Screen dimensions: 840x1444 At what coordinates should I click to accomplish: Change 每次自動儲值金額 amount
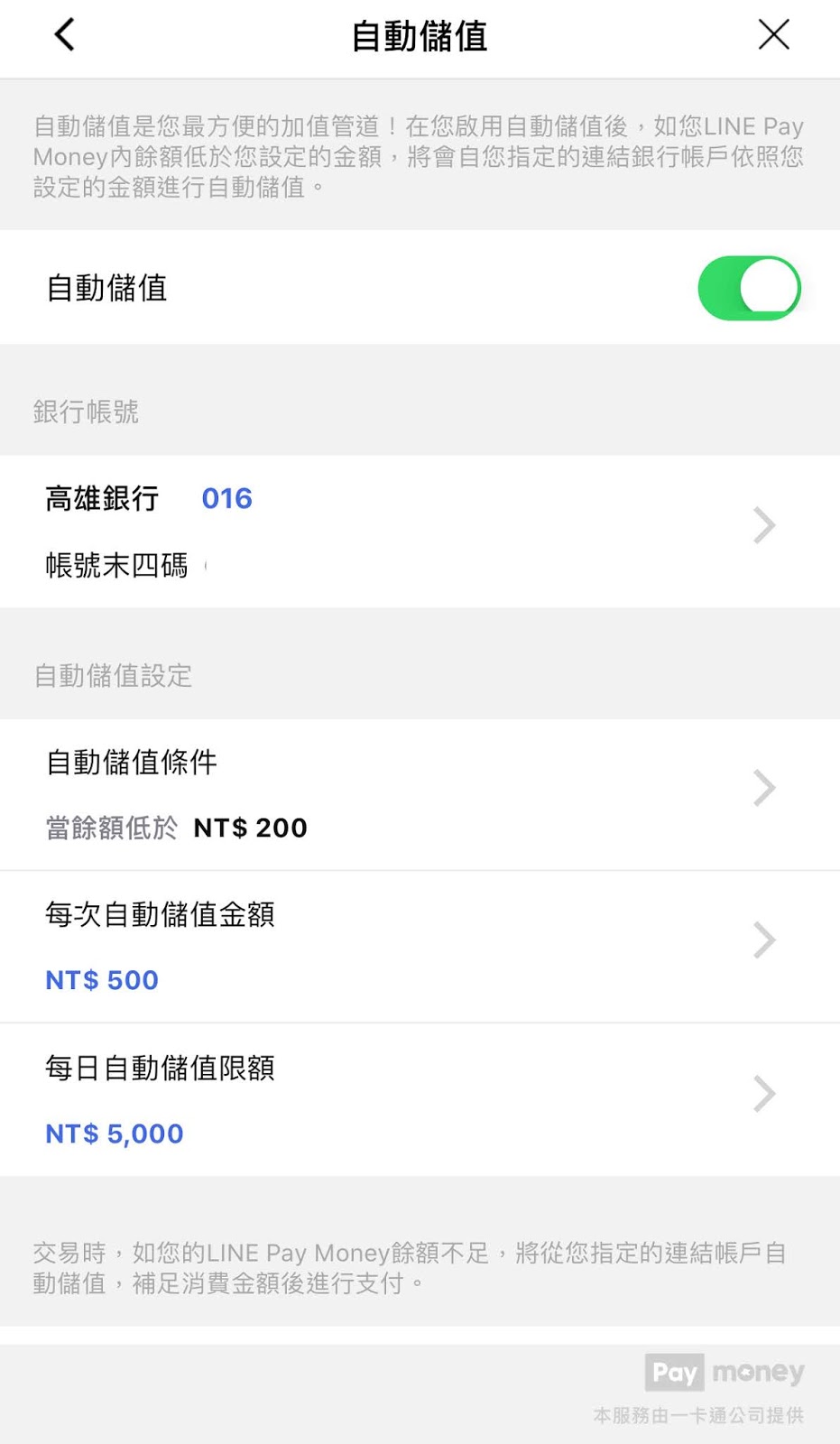pyautogui.click(x=420, y=946)
